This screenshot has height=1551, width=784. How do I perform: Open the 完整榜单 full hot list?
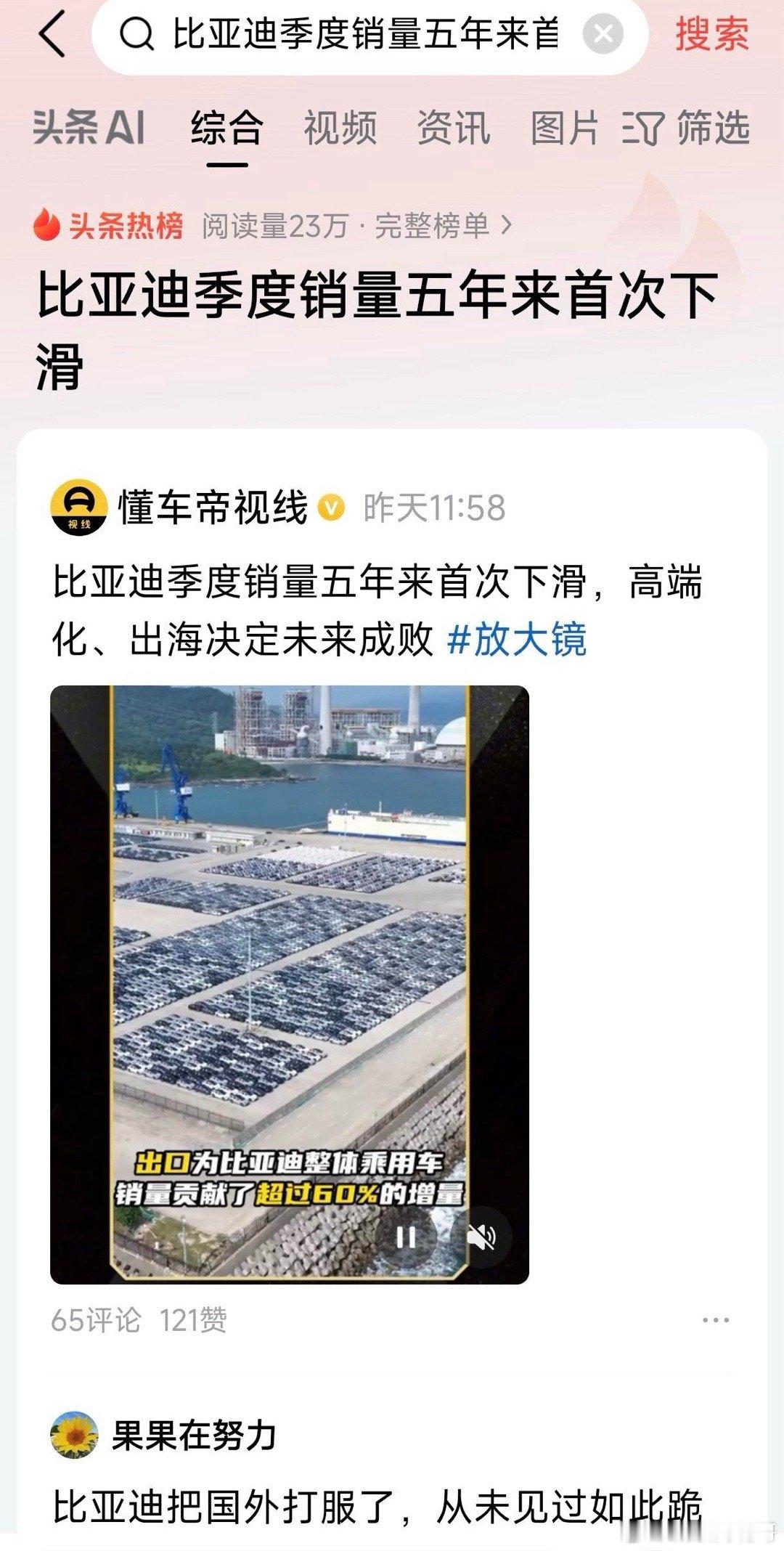(x=443, y=227)
